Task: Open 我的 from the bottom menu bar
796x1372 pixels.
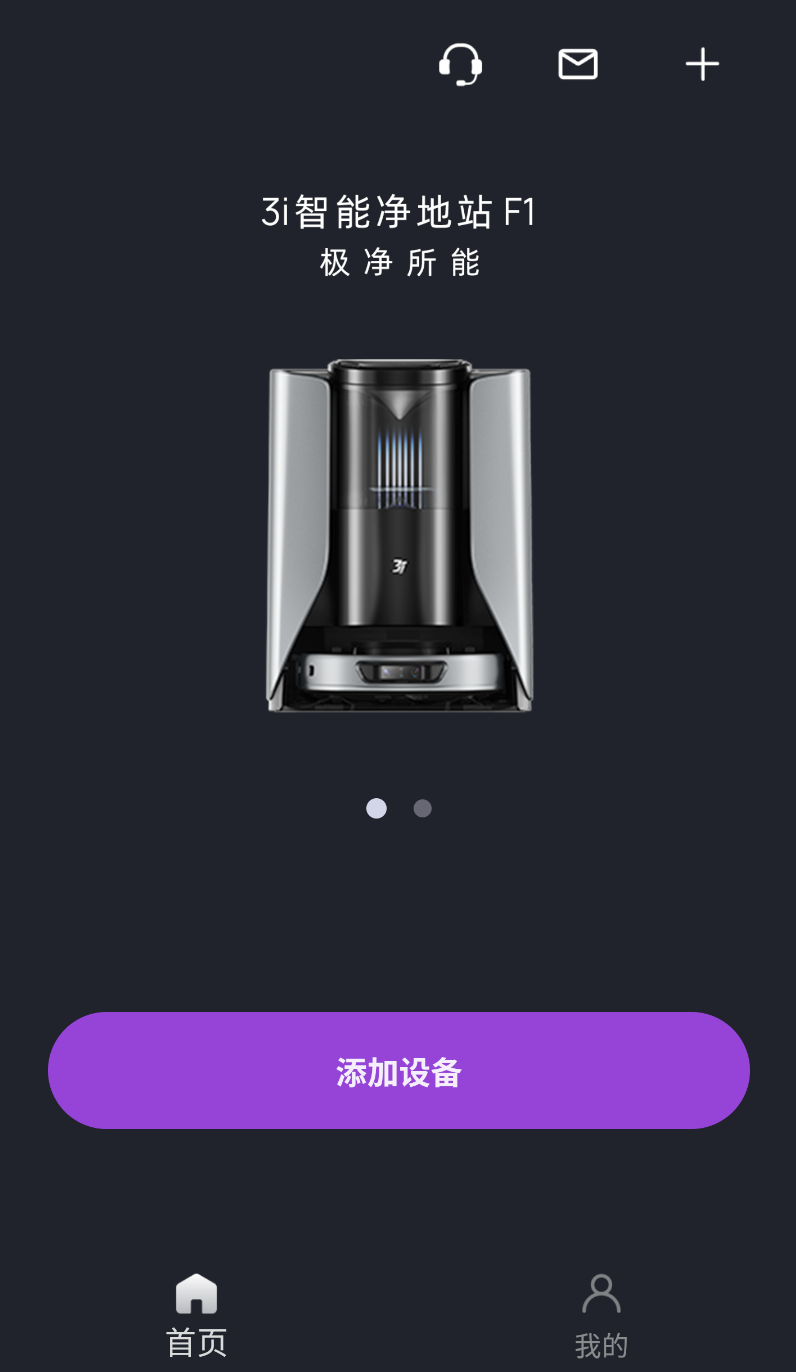Action: click(x=600, y=1313)
